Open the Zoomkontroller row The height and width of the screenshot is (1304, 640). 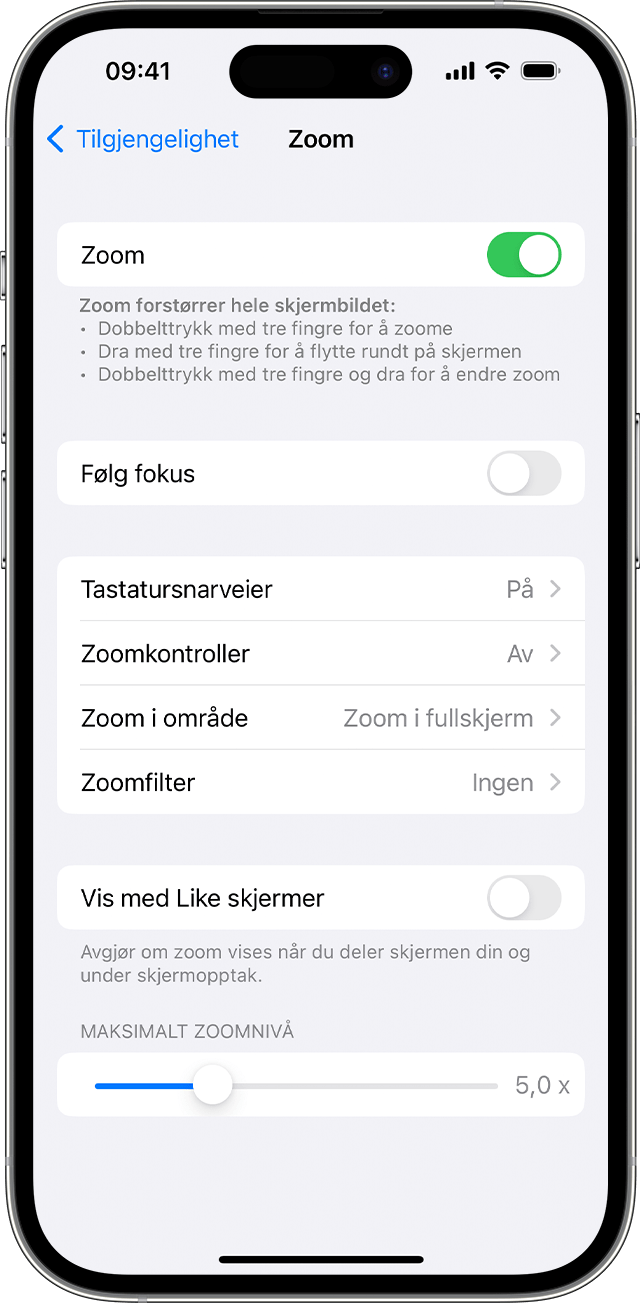coord(320,654)
